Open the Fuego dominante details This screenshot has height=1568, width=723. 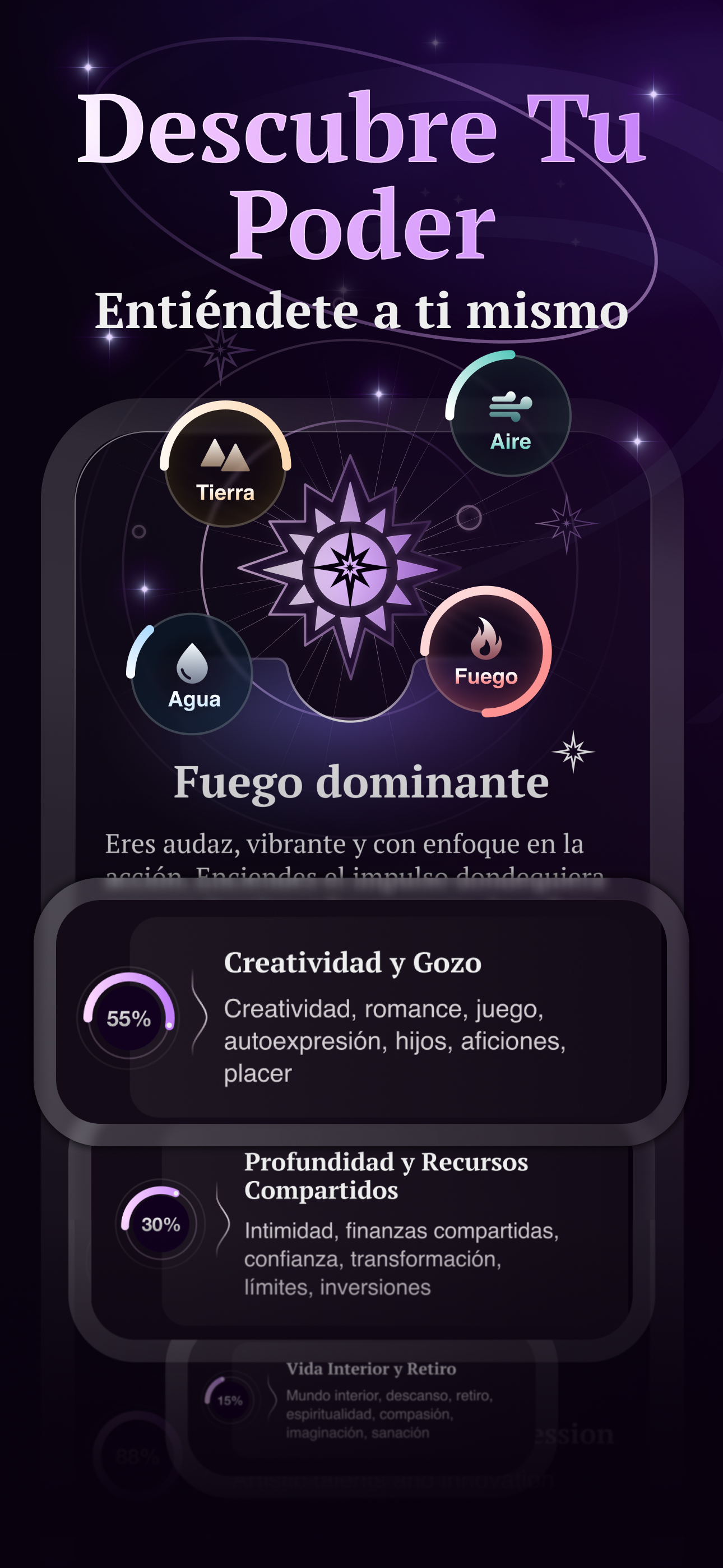coord(361,782)
